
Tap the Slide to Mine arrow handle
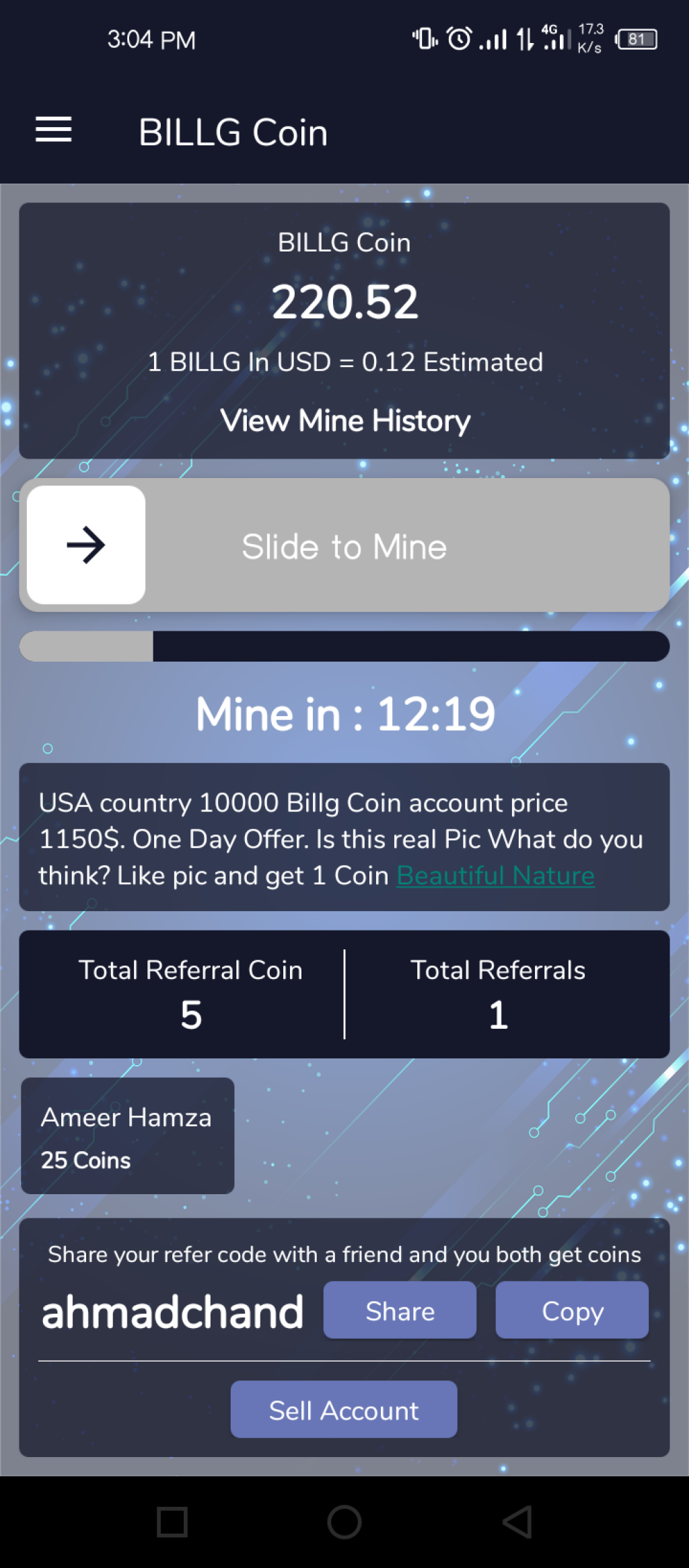pyautogui.click(x=86, y=545)
